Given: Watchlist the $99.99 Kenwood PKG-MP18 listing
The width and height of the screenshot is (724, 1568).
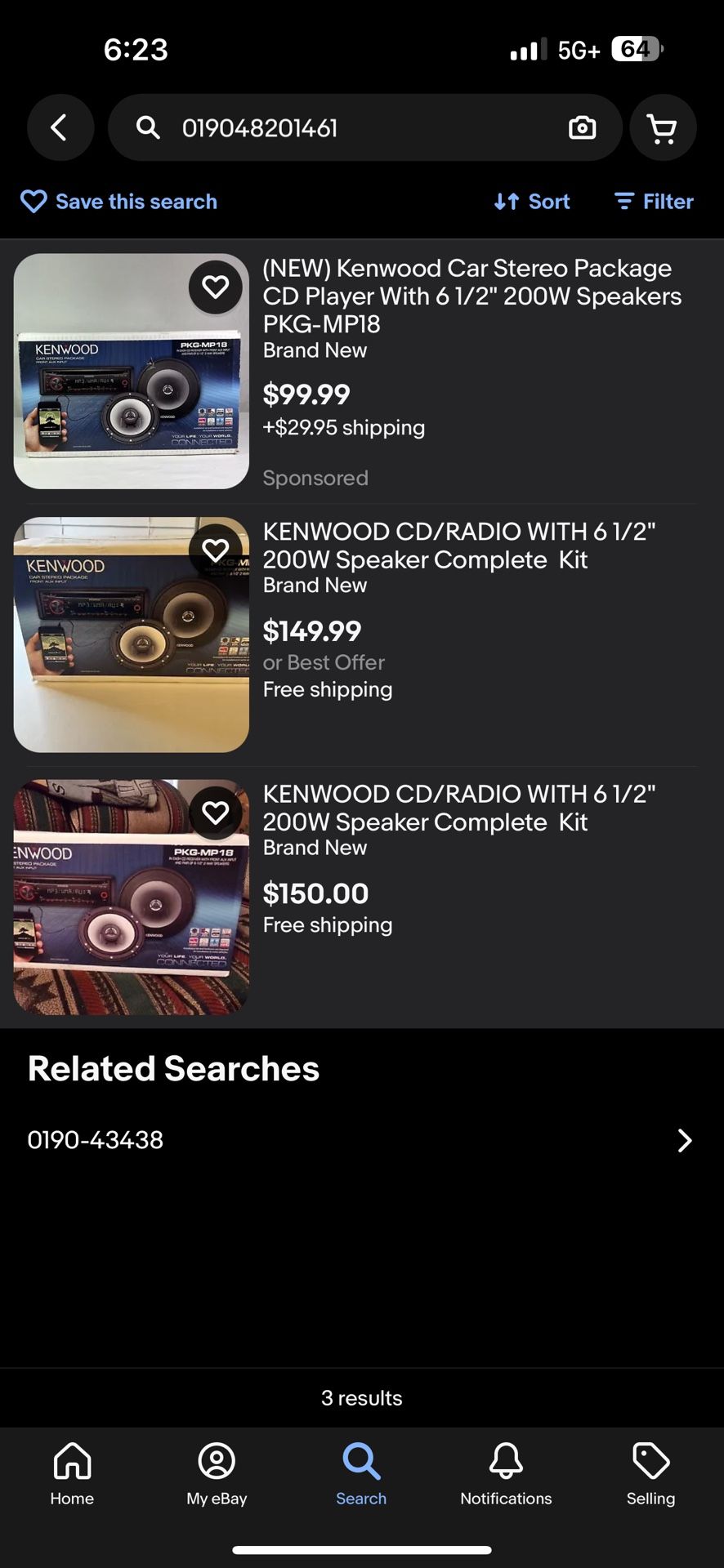Looking at the screenshot, I should coord(216,287).
